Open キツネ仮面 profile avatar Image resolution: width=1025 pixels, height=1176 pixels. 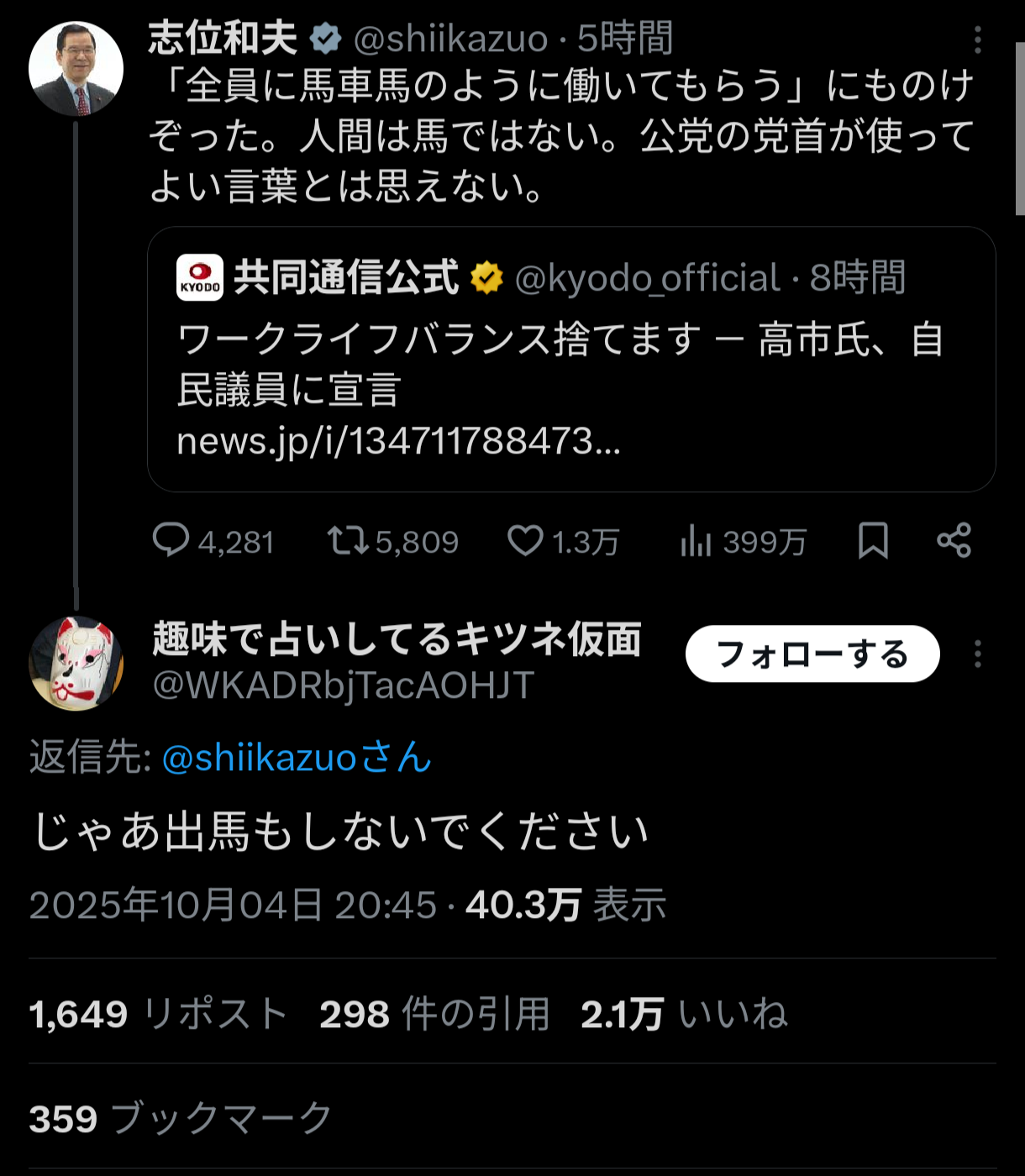click(x=76, y=663)
